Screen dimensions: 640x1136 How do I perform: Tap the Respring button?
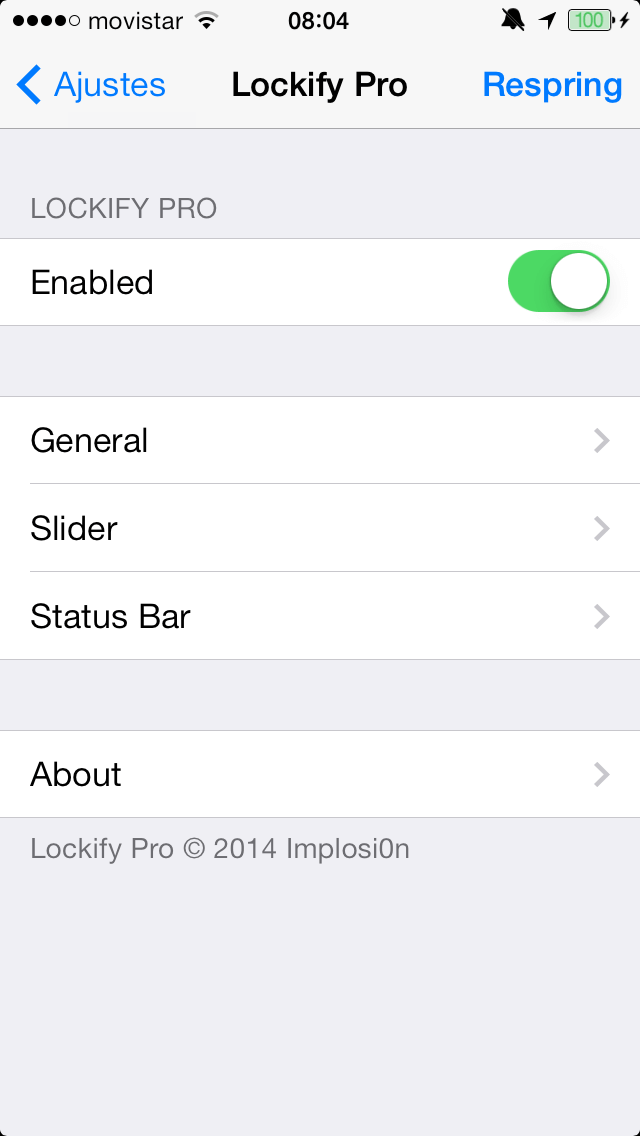coord(552,85)
